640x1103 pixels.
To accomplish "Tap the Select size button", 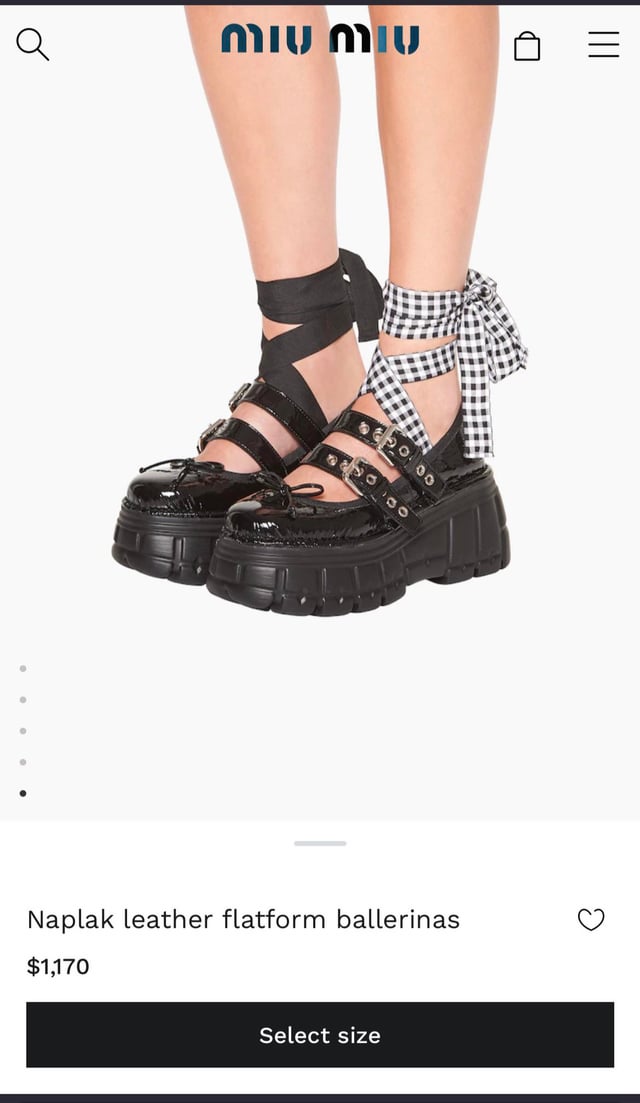I will coord(320,1035).
